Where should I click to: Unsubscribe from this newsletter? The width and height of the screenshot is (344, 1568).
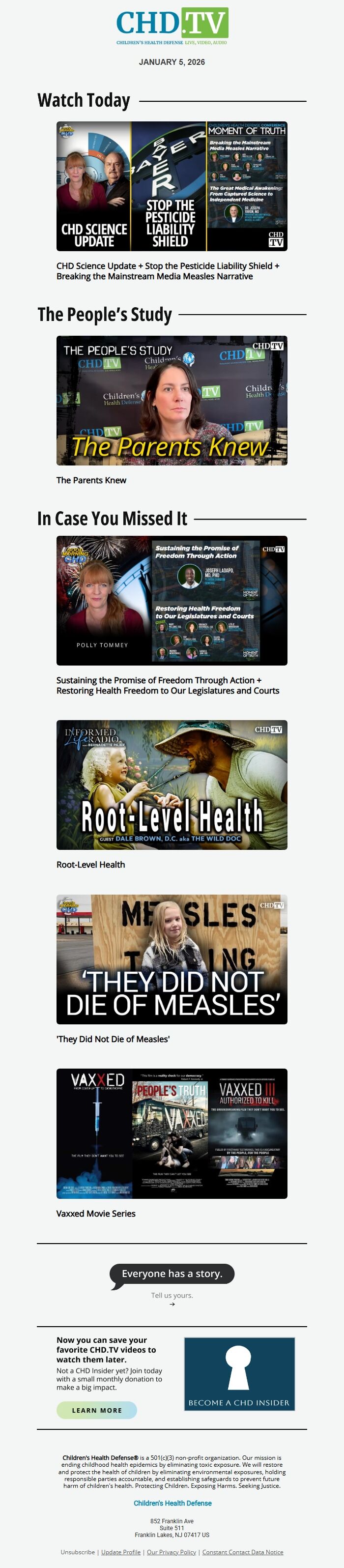pyautogui.click(x=77, y=1552)
